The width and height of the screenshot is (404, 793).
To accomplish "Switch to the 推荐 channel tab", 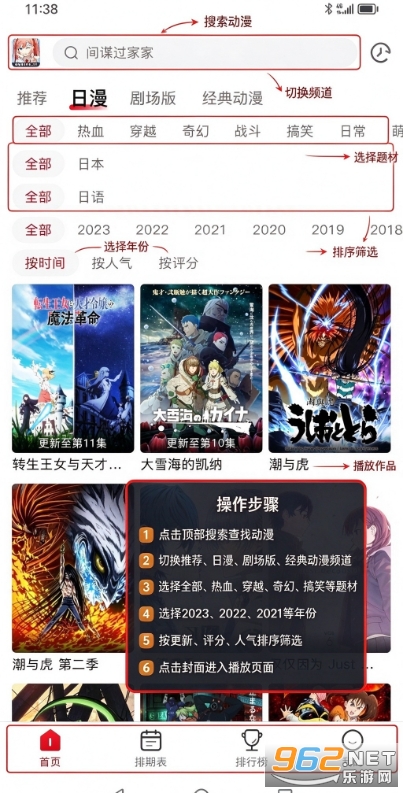I will click(32, 98).
